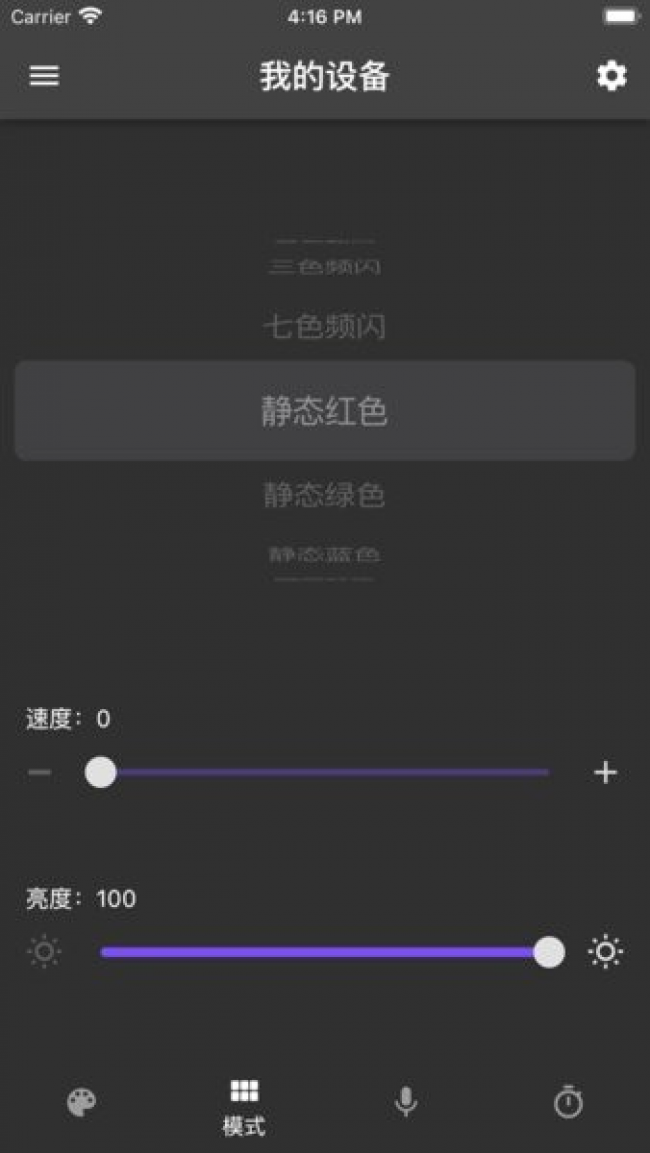
Task: Decrease speed with the minus button
Action: (40, 773)
